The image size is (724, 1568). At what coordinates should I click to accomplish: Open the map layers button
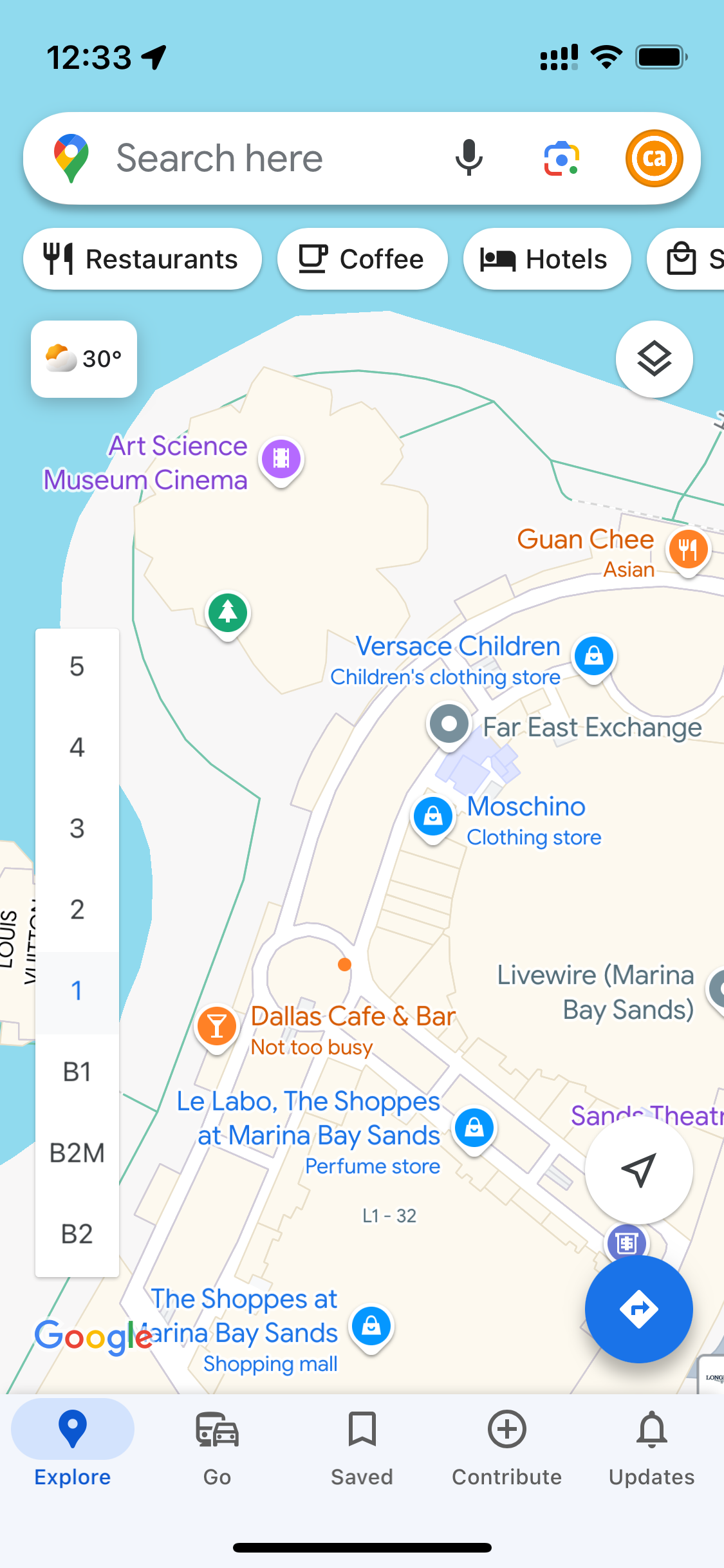click(x=654, y=359)
